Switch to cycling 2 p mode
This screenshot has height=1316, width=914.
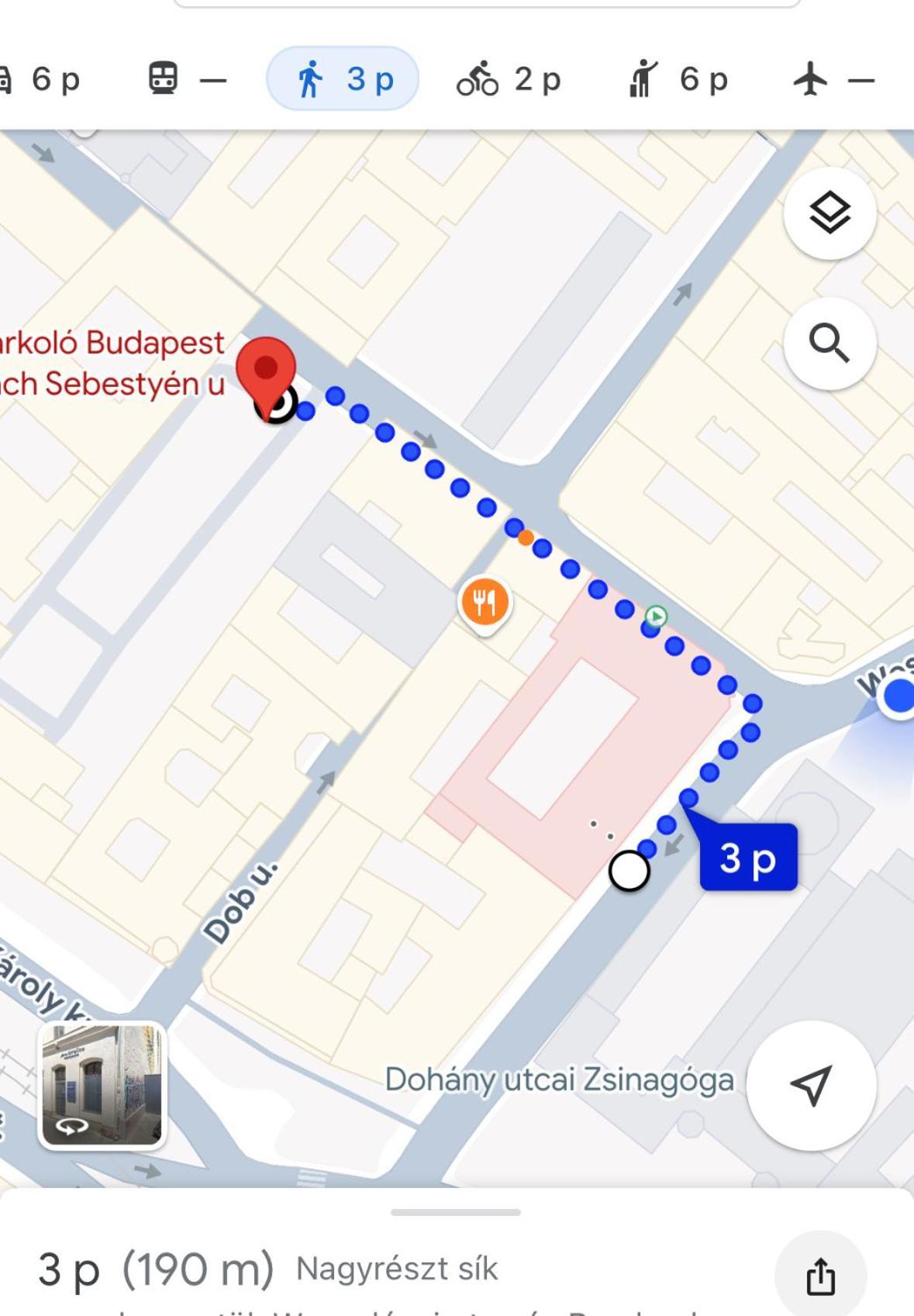[x=509, y=79]
